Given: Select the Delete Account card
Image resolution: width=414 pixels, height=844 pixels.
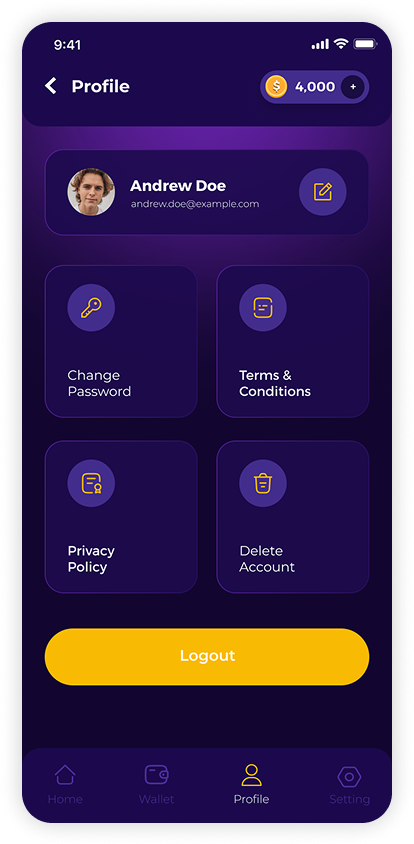Looking at the screenshot, I should 293,517.
